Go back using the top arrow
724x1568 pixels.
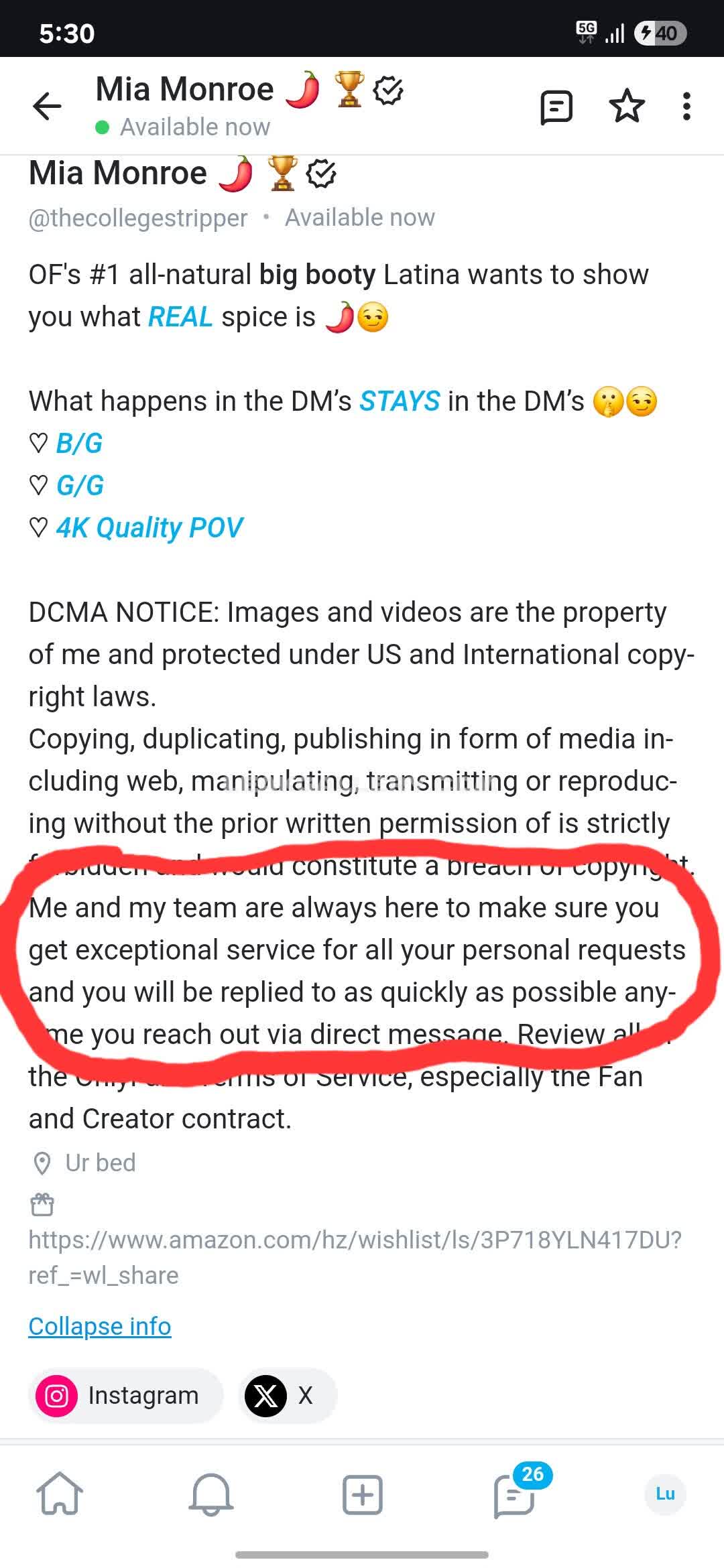pos(47,106)
